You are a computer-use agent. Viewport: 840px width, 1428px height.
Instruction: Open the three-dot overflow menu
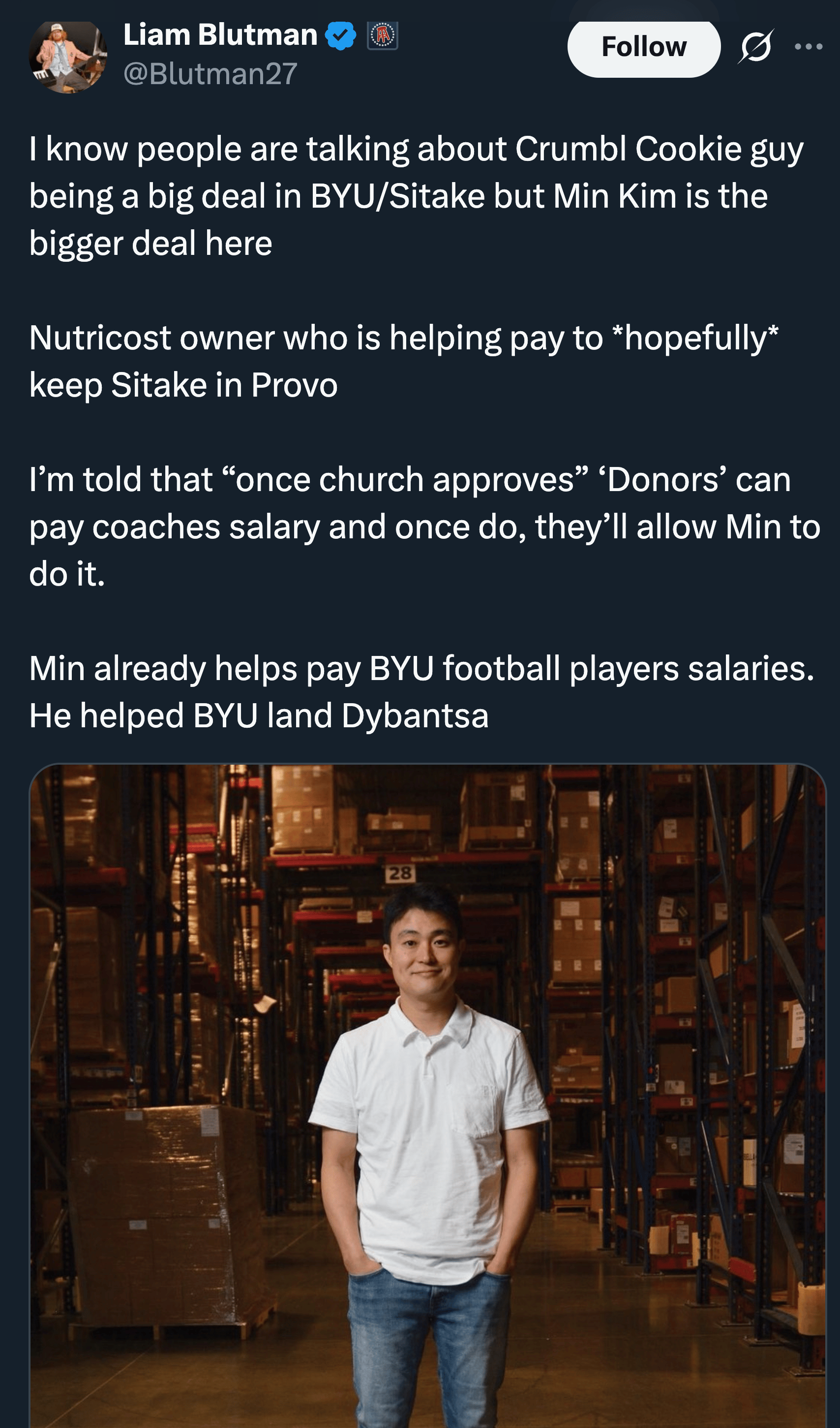tap(808, 47)
